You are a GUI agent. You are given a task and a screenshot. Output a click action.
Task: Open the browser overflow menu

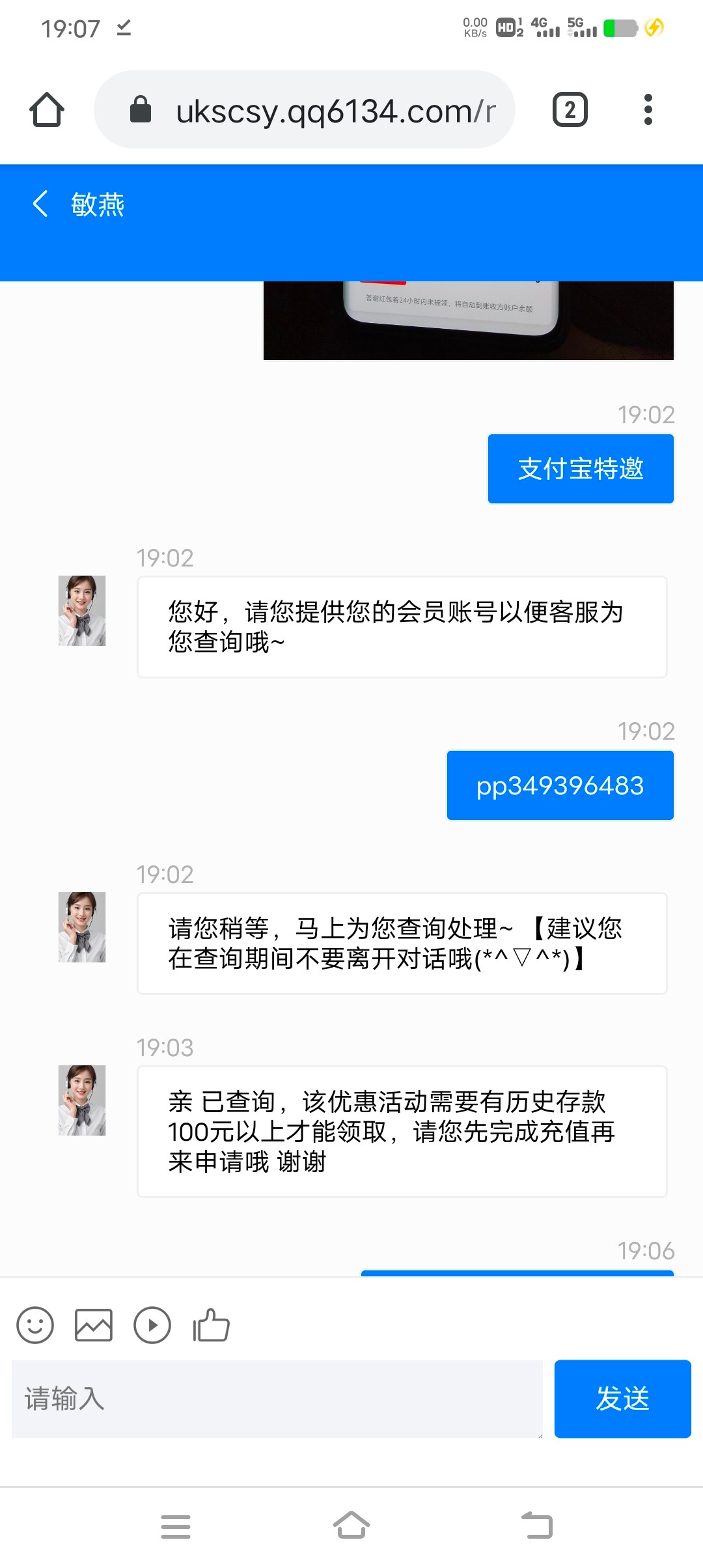648,109
